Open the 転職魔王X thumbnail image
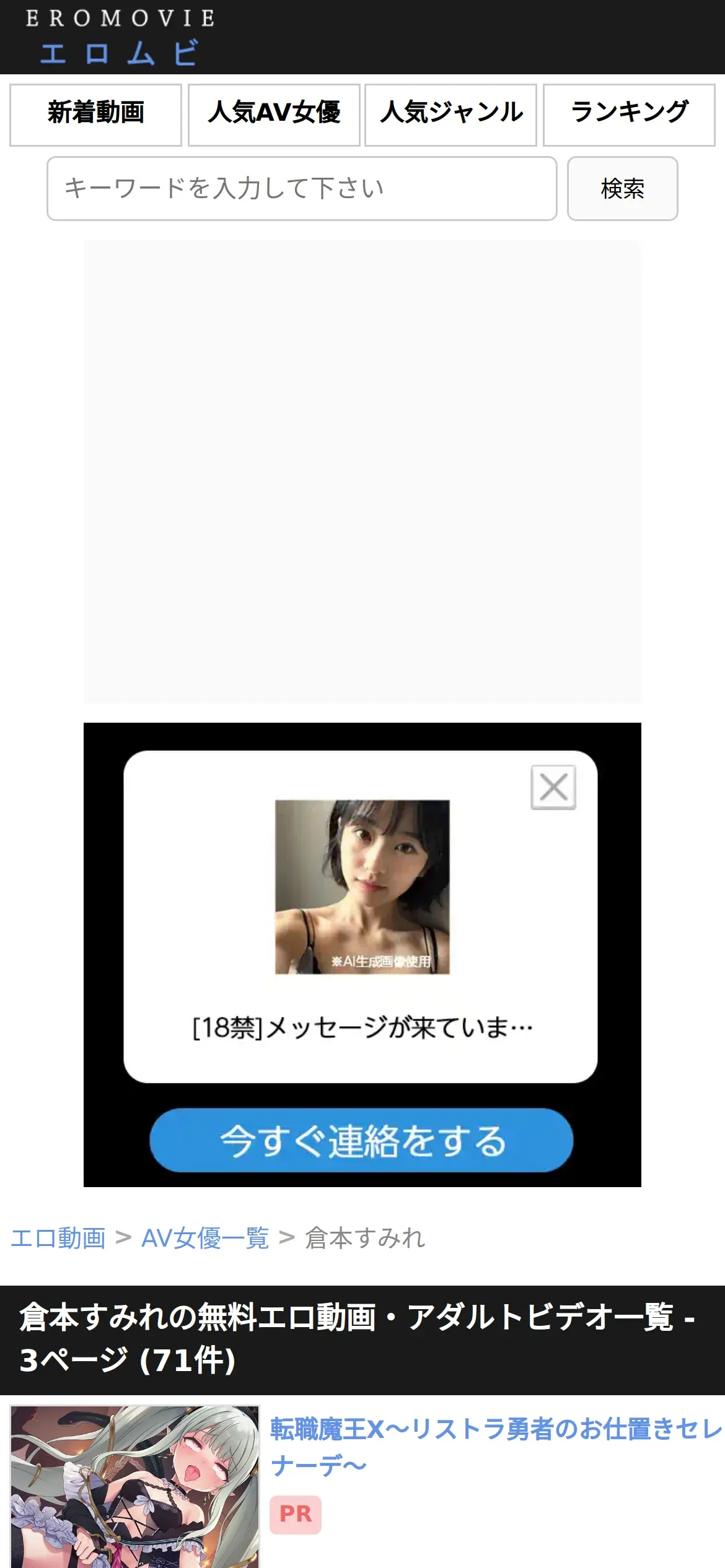The image size is (725, 1568). pos(135,1486)
